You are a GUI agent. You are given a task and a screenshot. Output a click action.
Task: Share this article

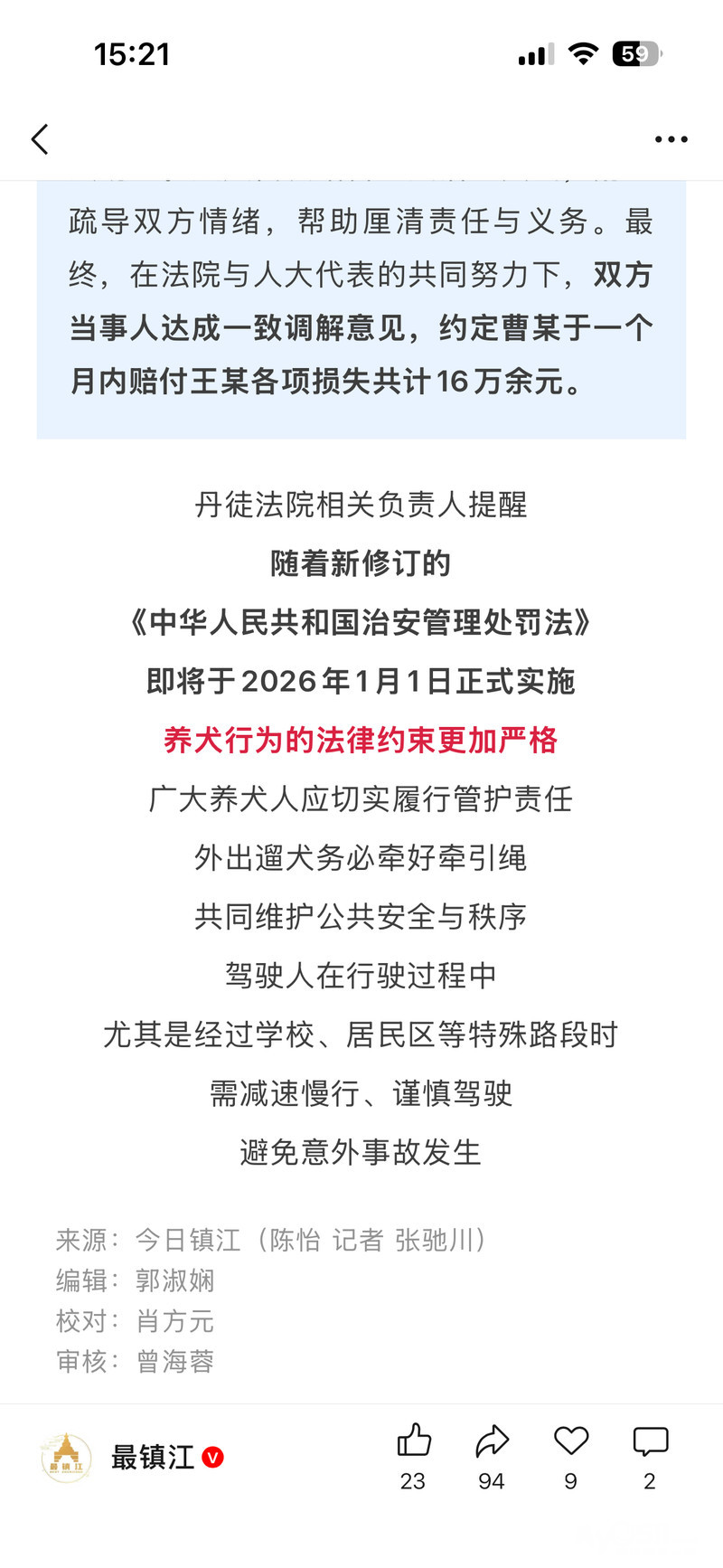tap(493, 1440)
